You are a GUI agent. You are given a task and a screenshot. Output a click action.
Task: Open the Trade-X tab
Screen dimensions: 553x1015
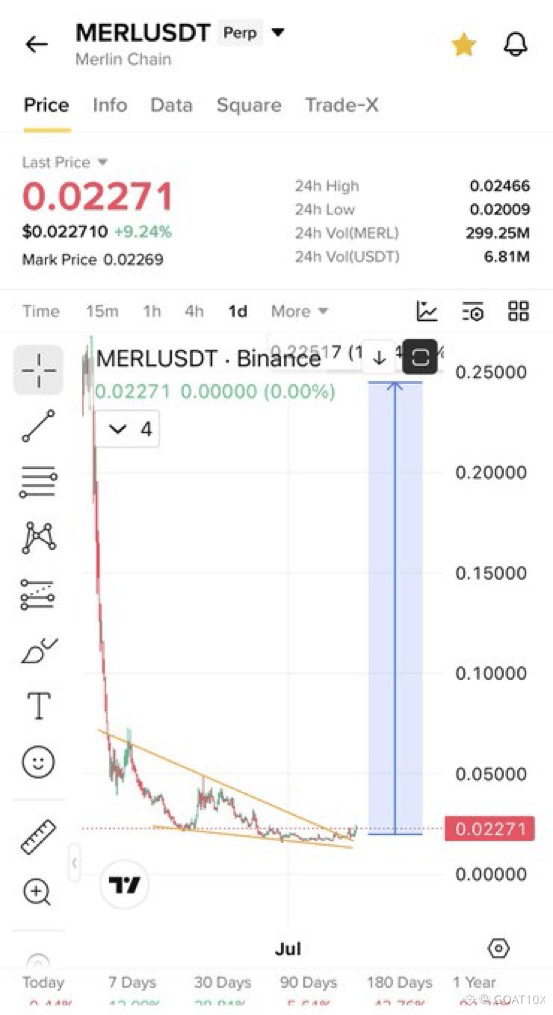pyautogui.click(x=341, y=105)
